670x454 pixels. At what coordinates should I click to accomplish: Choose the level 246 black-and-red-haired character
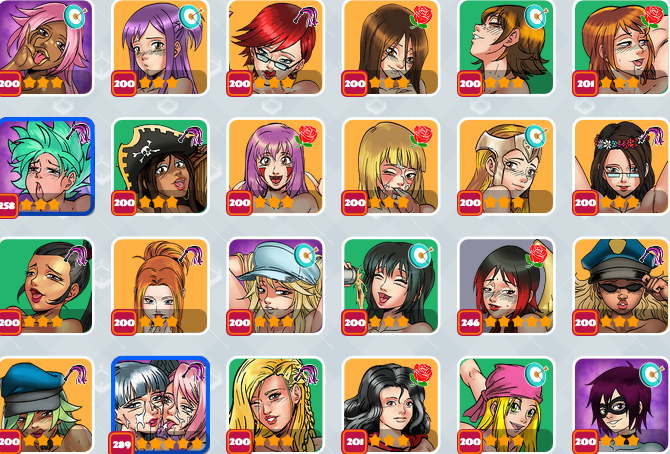click(x=506, y=285)
